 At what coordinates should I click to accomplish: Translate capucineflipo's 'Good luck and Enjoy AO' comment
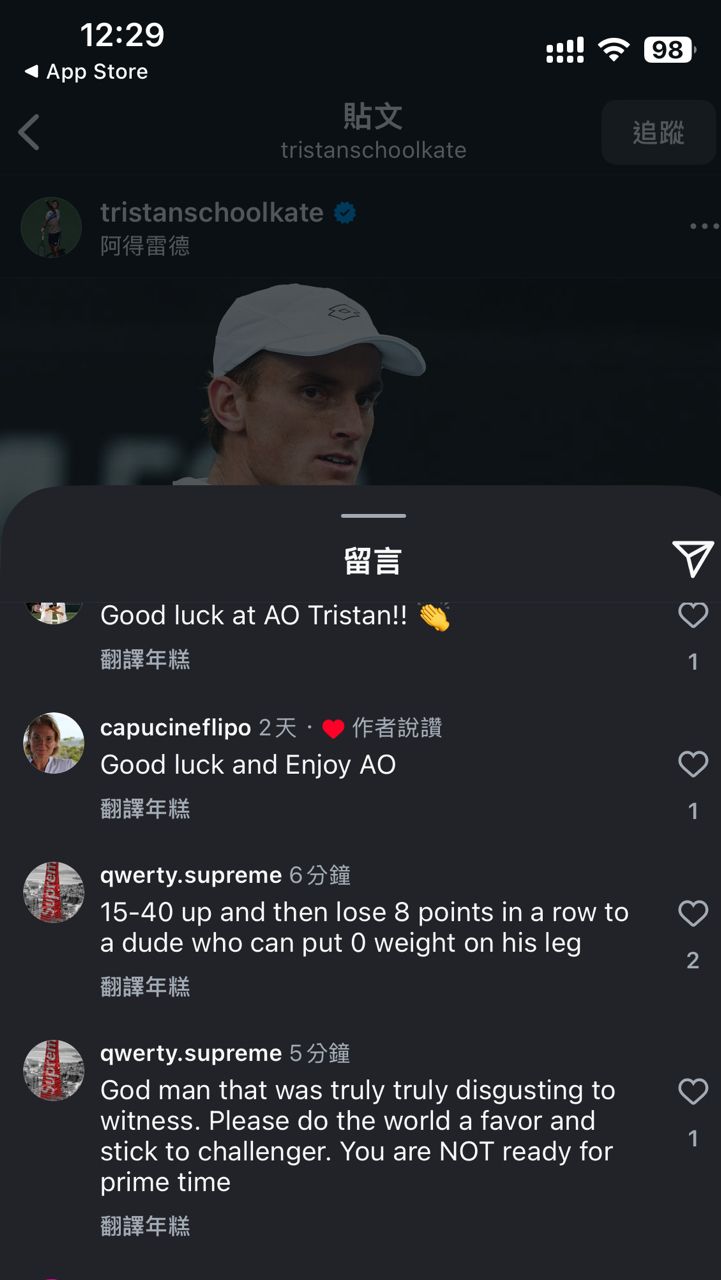(145, 808)
